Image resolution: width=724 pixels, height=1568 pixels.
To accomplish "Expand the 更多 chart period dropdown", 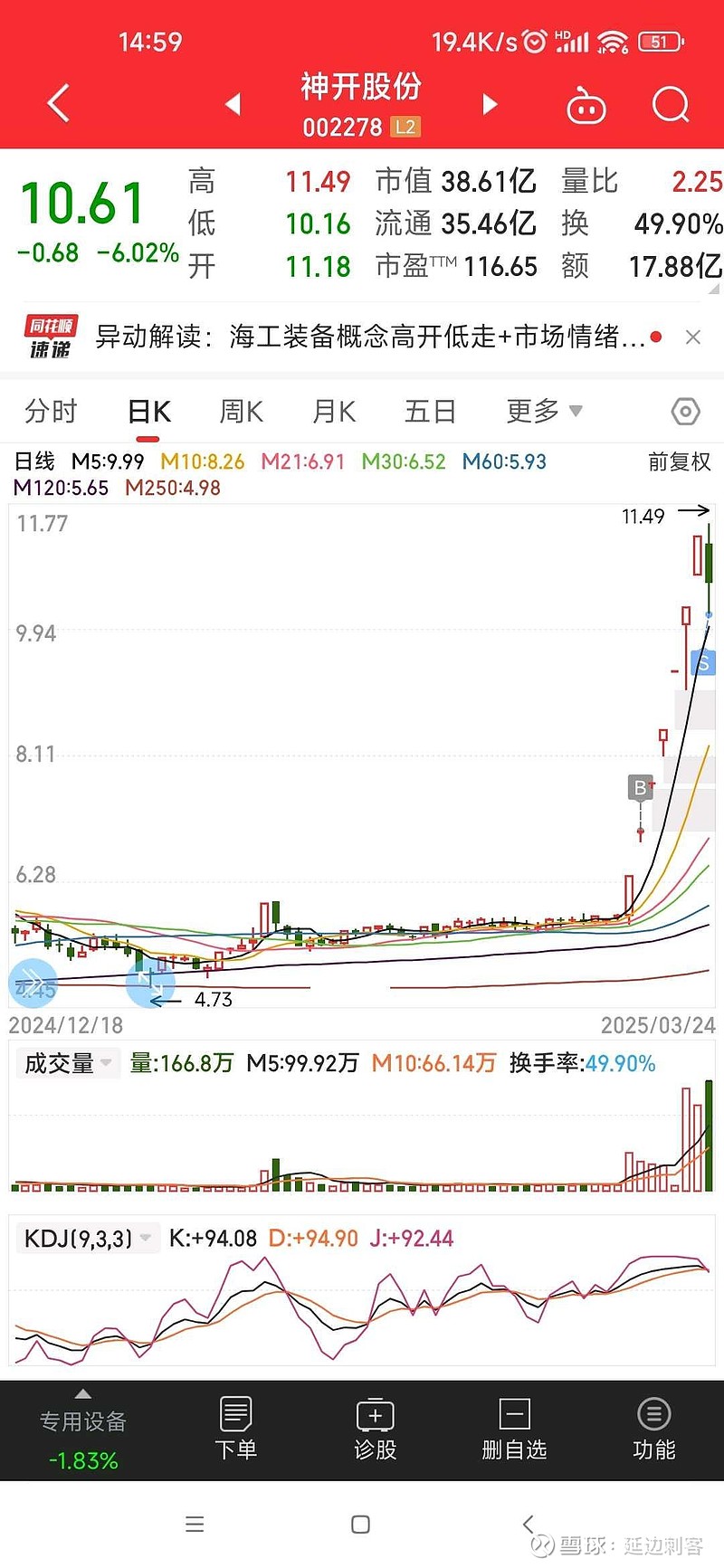I will click(x=541, y=410).
